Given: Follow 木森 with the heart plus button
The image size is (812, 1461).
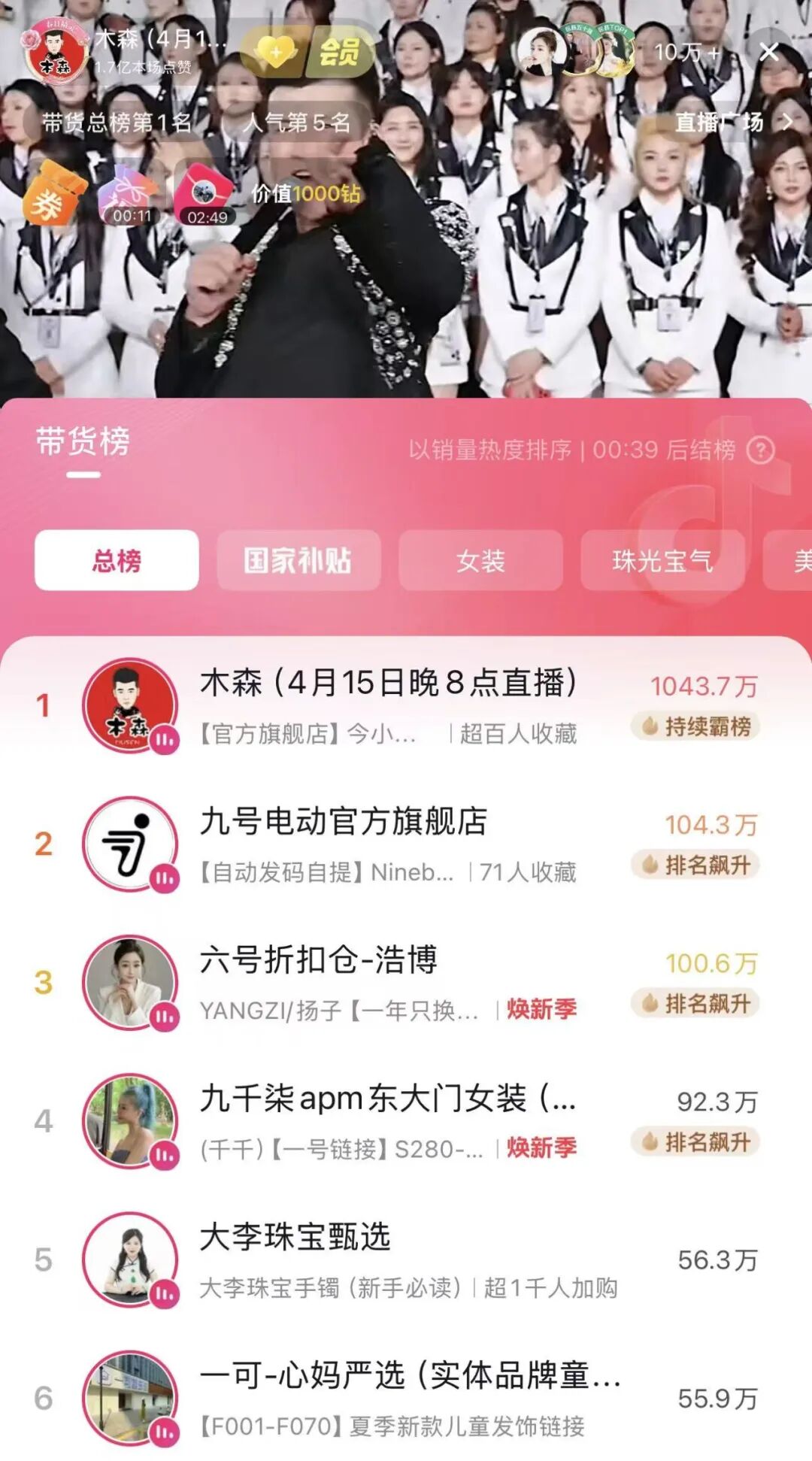Looking at the screenshot, I should tap(275, 52).
